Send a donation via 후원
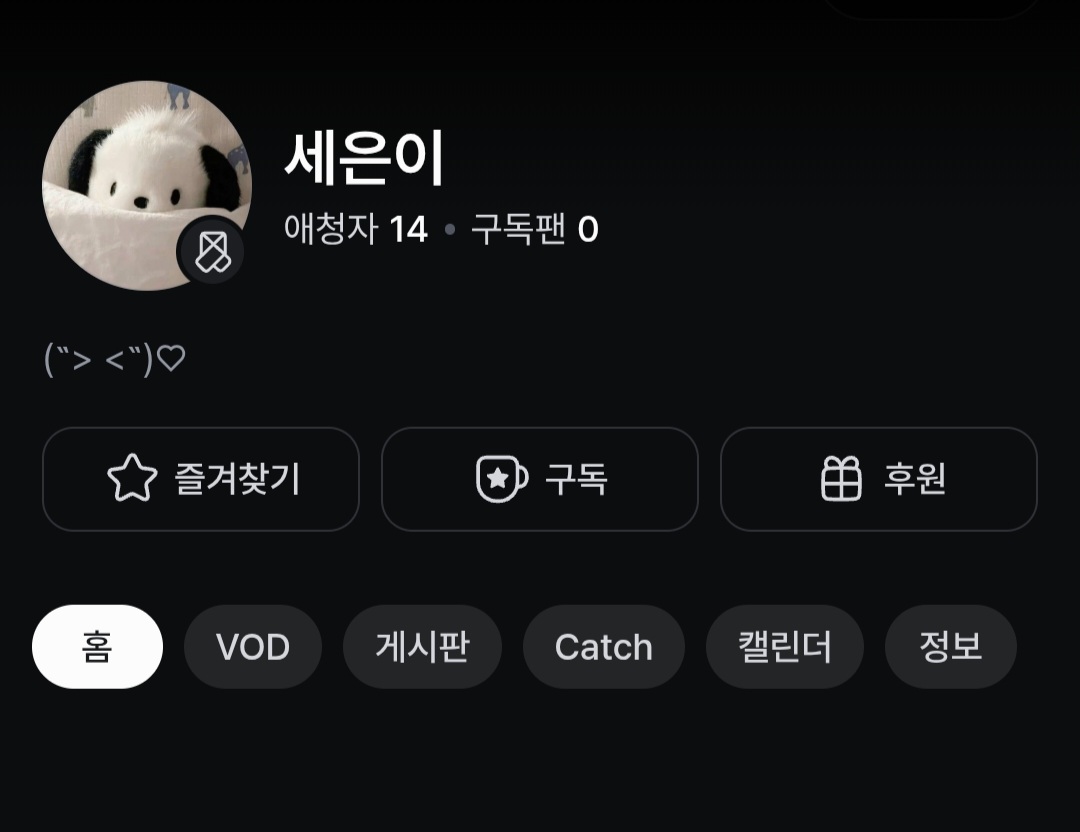 pyautogui.click(x=879, y=479)
